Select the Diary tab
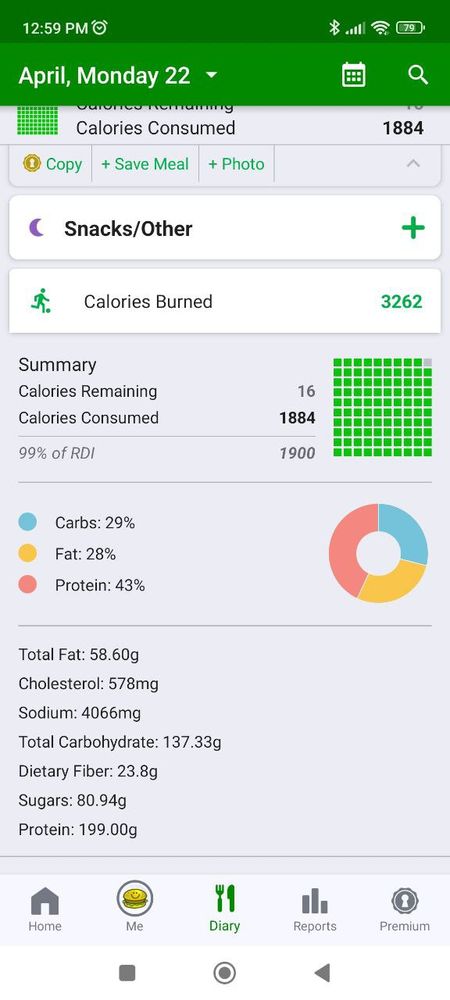 224,909
